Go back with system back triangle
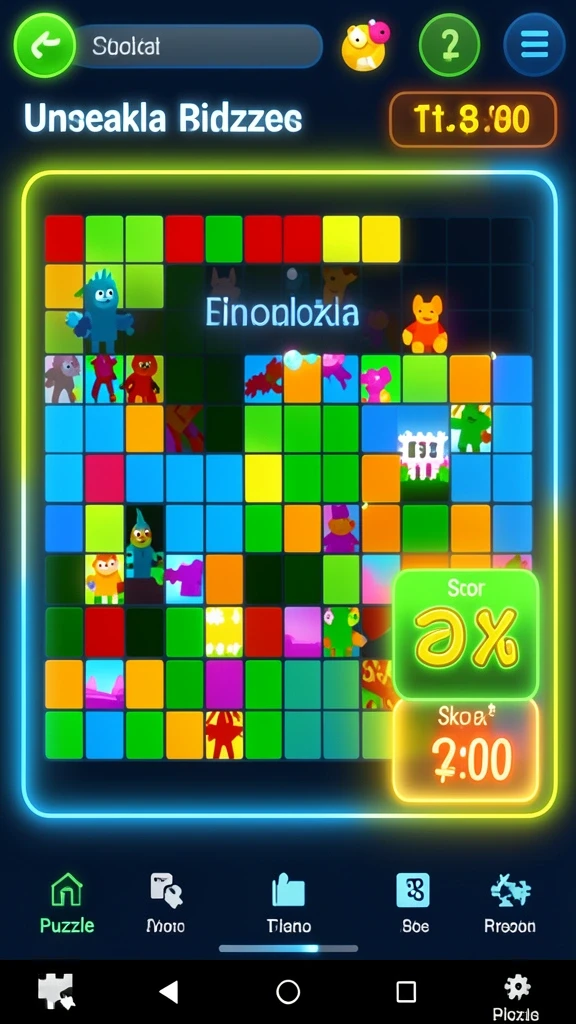 tap(168, 991)
